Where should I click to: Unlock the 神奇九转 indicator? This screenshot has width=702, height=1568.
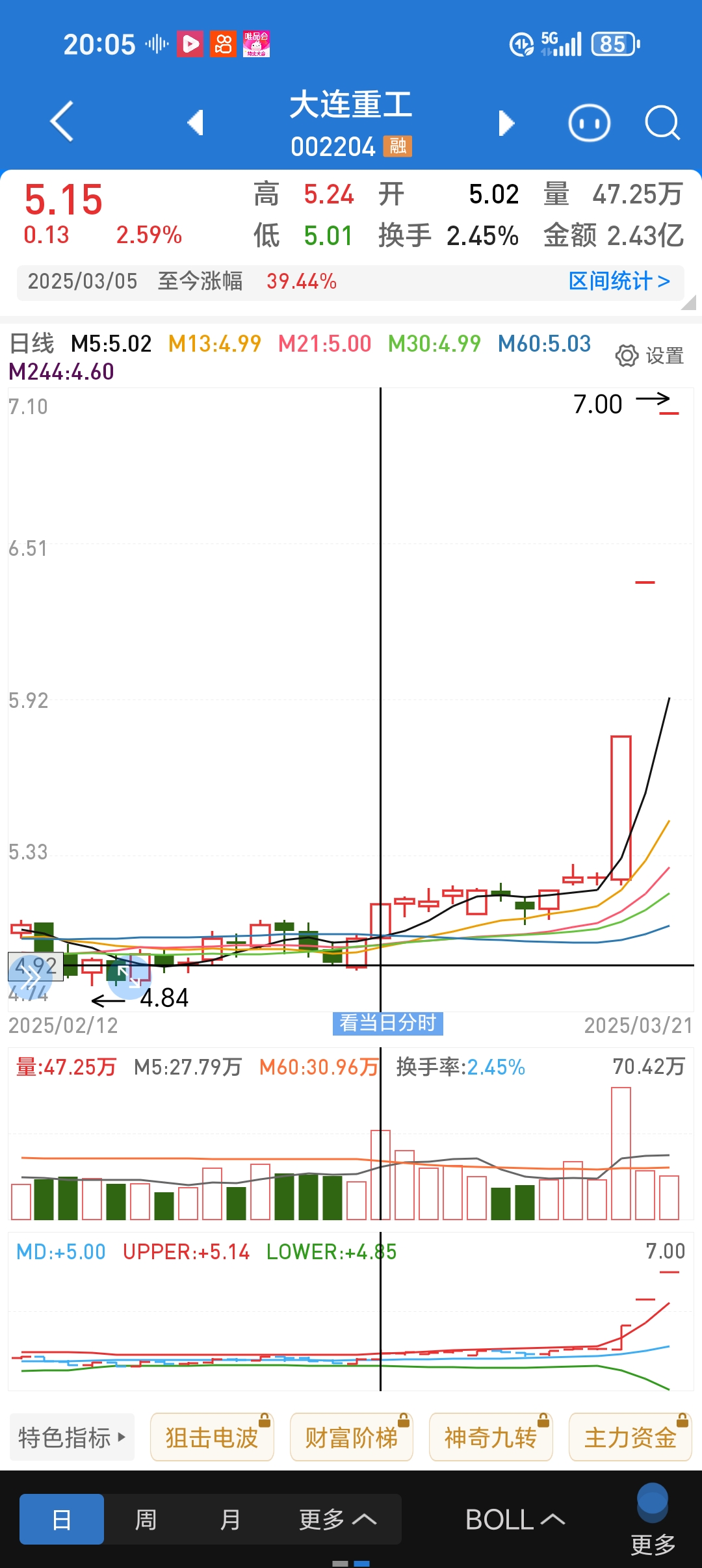[x=491, y=1436]
